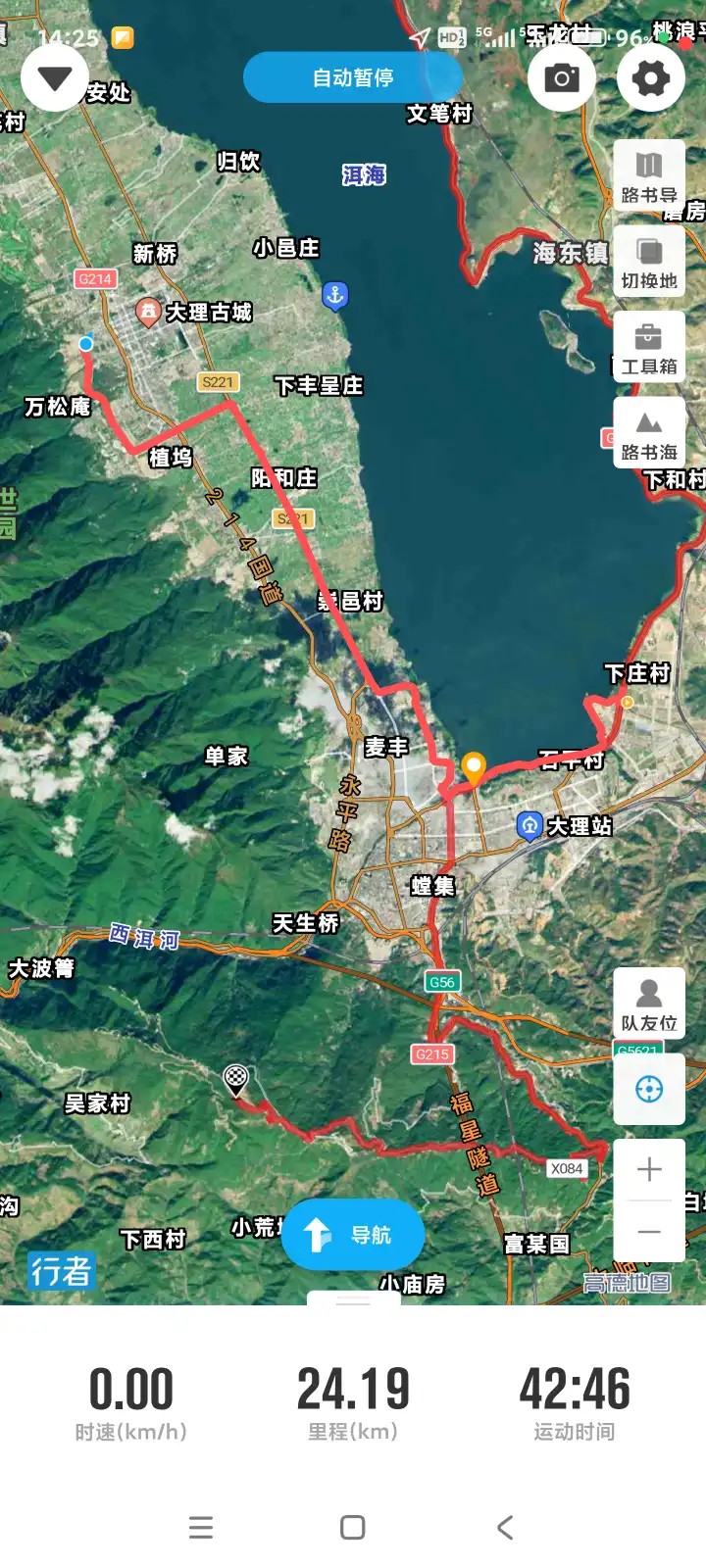Go back using system back button

(x=505, y=1527)
